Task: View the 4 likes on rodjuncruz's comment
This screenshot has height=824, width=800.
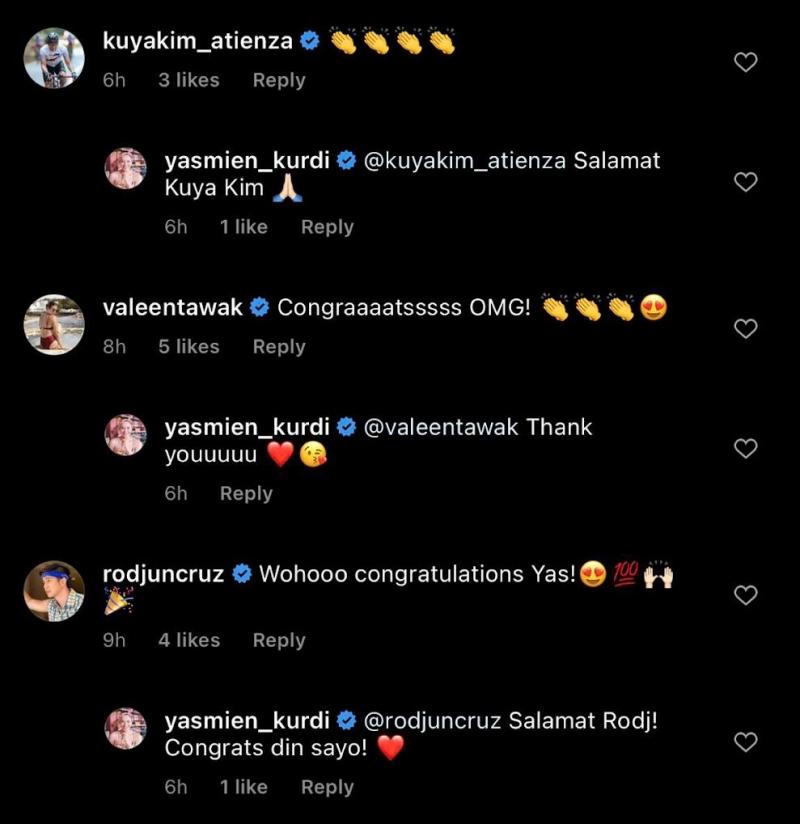Action: click(x=188, y=640)
